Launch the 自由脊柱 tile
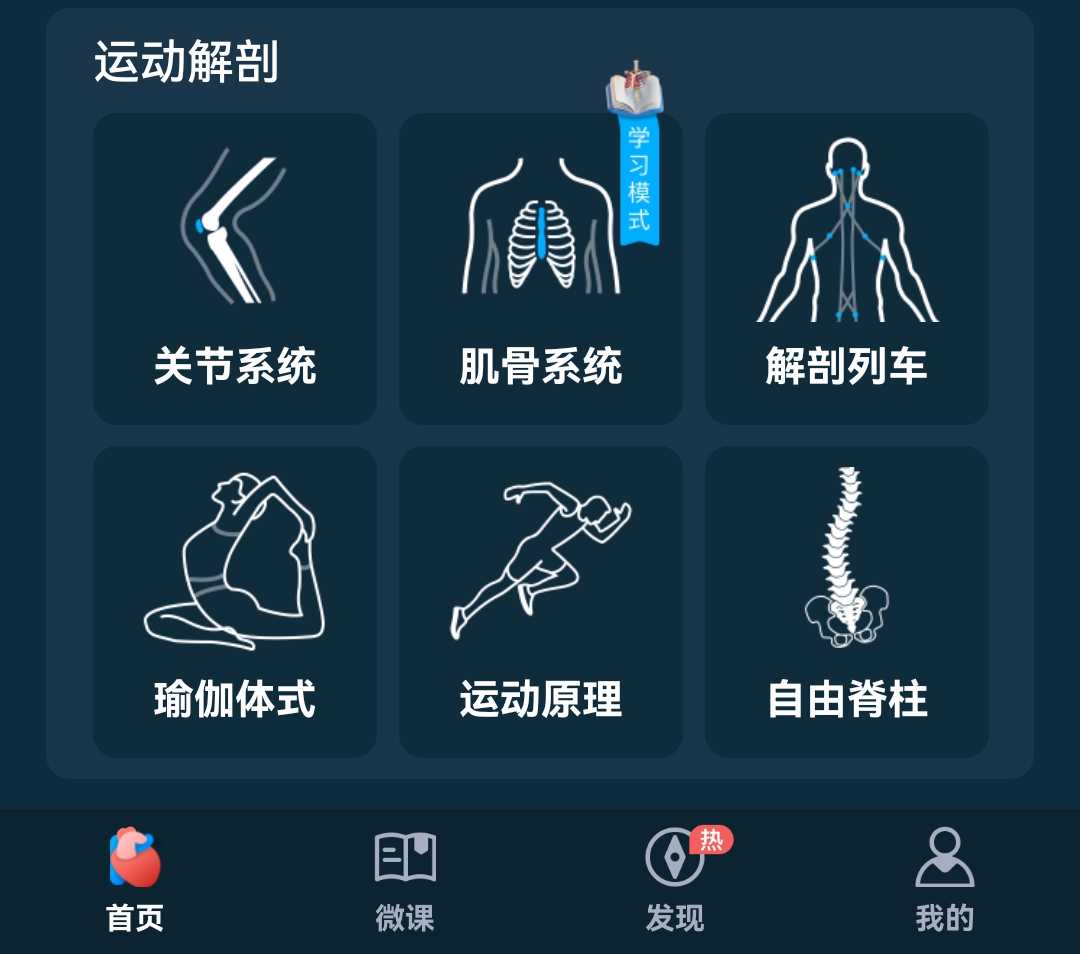 tap(846, 601)
